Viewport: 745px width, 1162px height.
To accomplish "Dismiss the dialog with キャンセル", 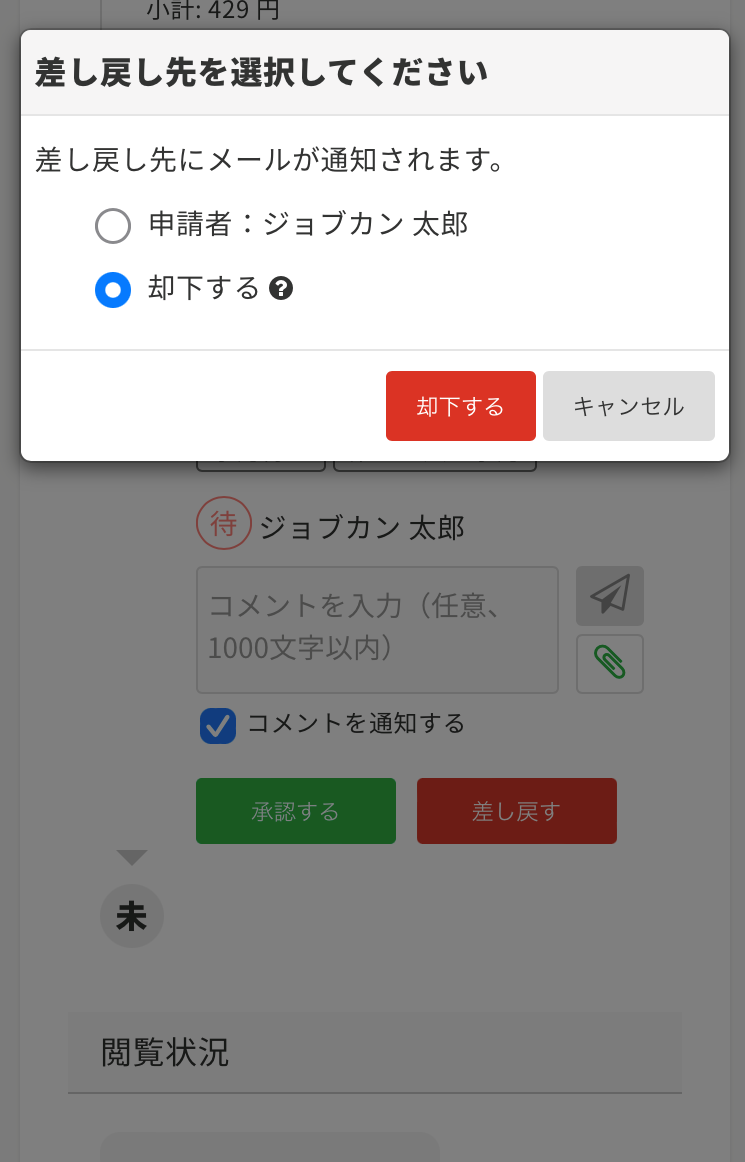I will [x=628, y=405].
